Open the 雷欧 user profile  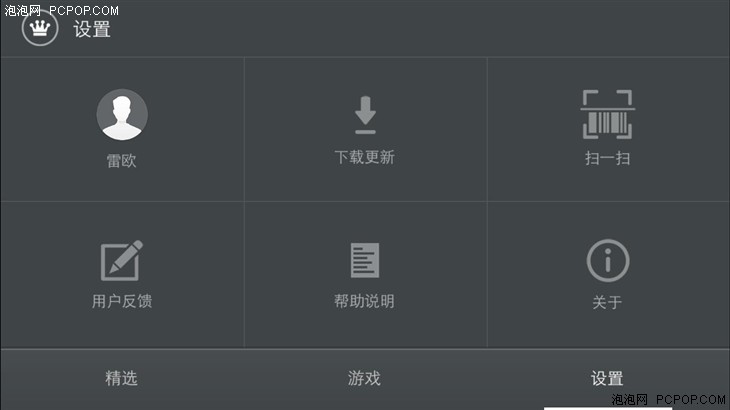(x=122, y=127)
